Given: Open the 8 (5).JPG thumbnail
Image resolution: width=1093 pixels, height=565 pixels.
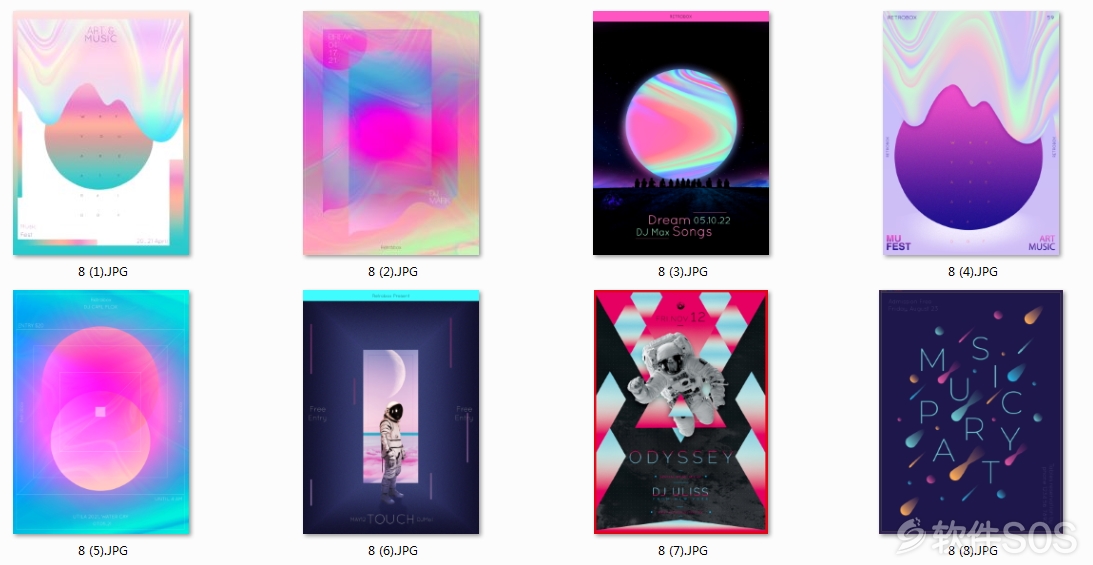Looking at the screenshot, I should 101,412.
